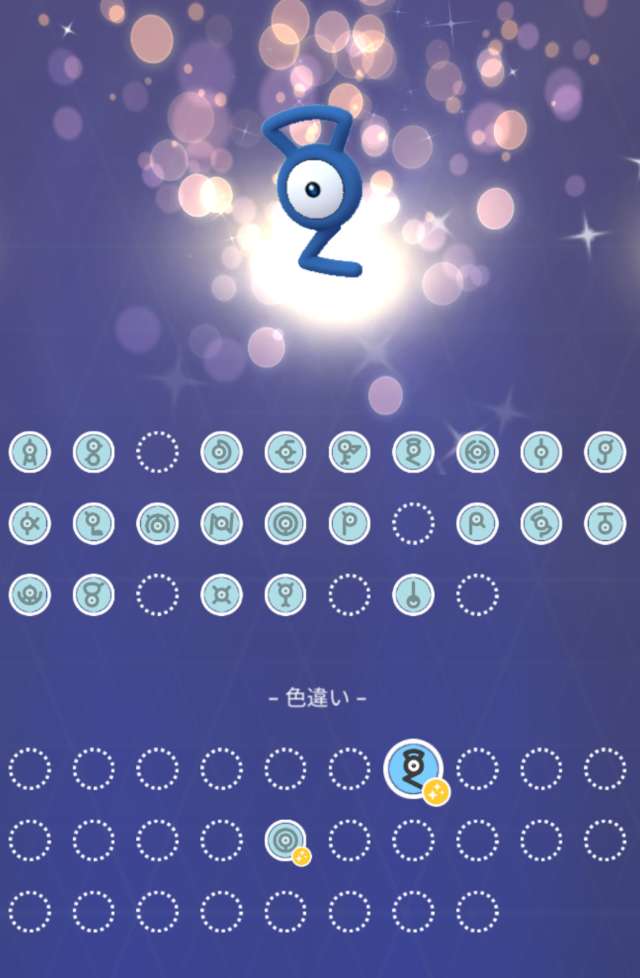This screenshot has height=978, width=640.
Task: Select the non-shiny Unown O form
Action: [286, 523]
